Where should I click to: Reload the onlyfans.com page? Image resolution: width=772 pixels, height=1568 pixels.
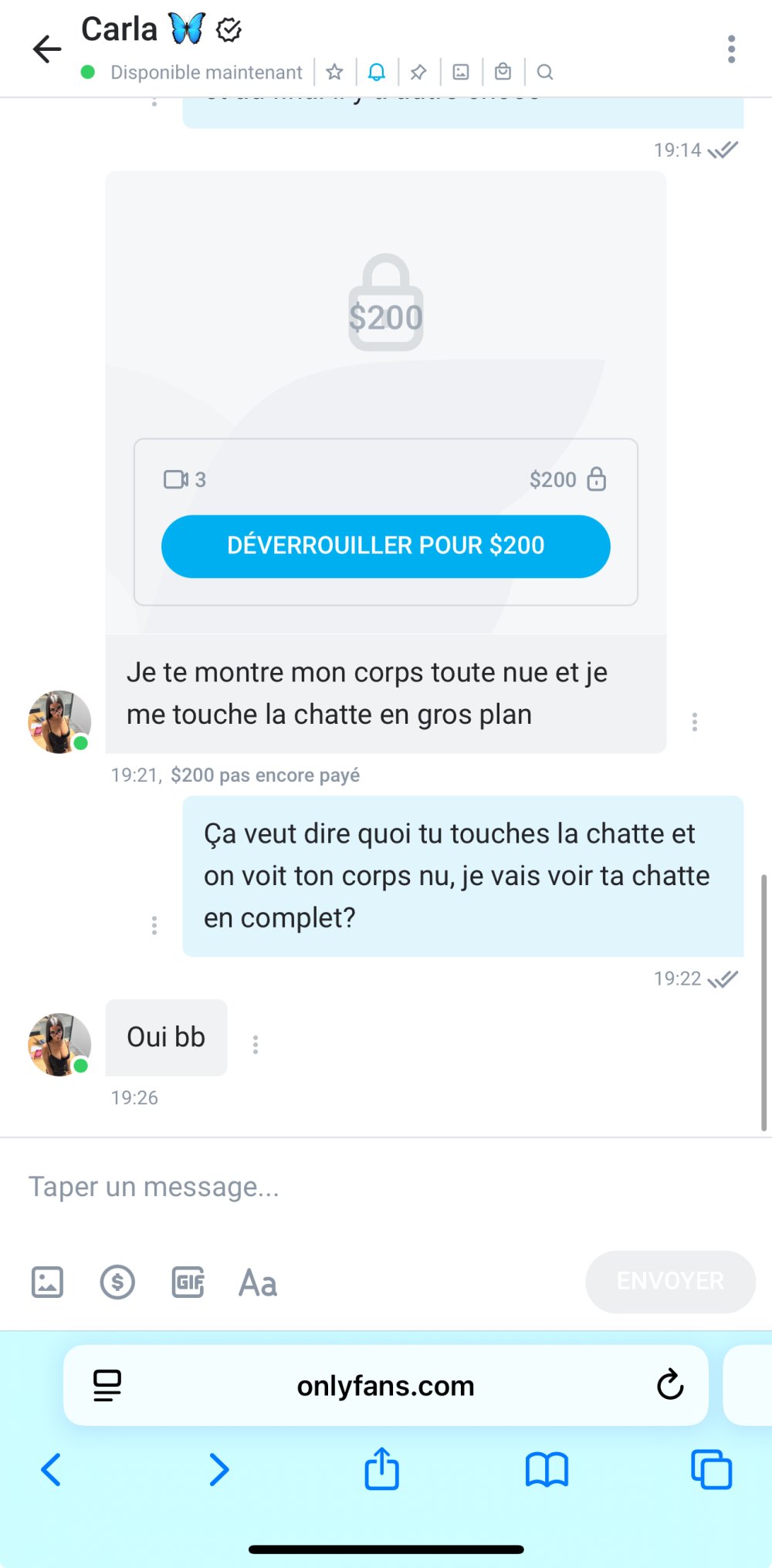click(670, 1385)
